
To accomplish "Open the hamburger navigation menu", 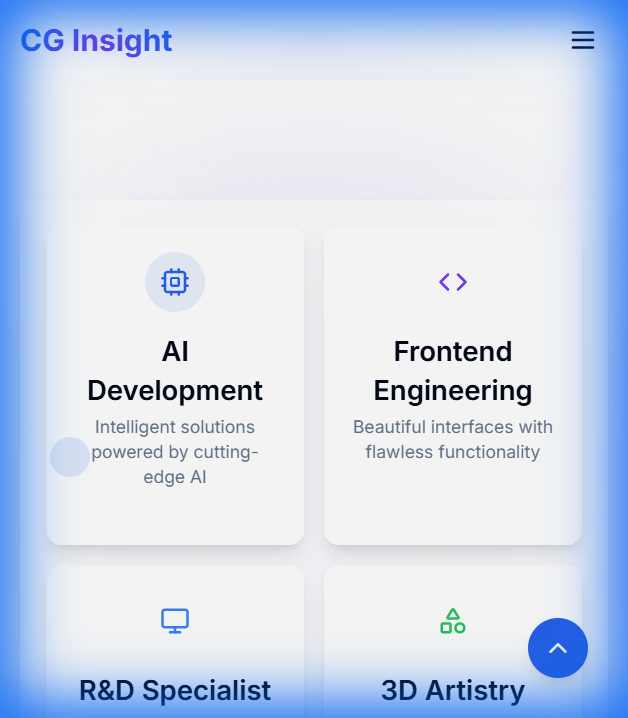I will (x=582, y=40).
